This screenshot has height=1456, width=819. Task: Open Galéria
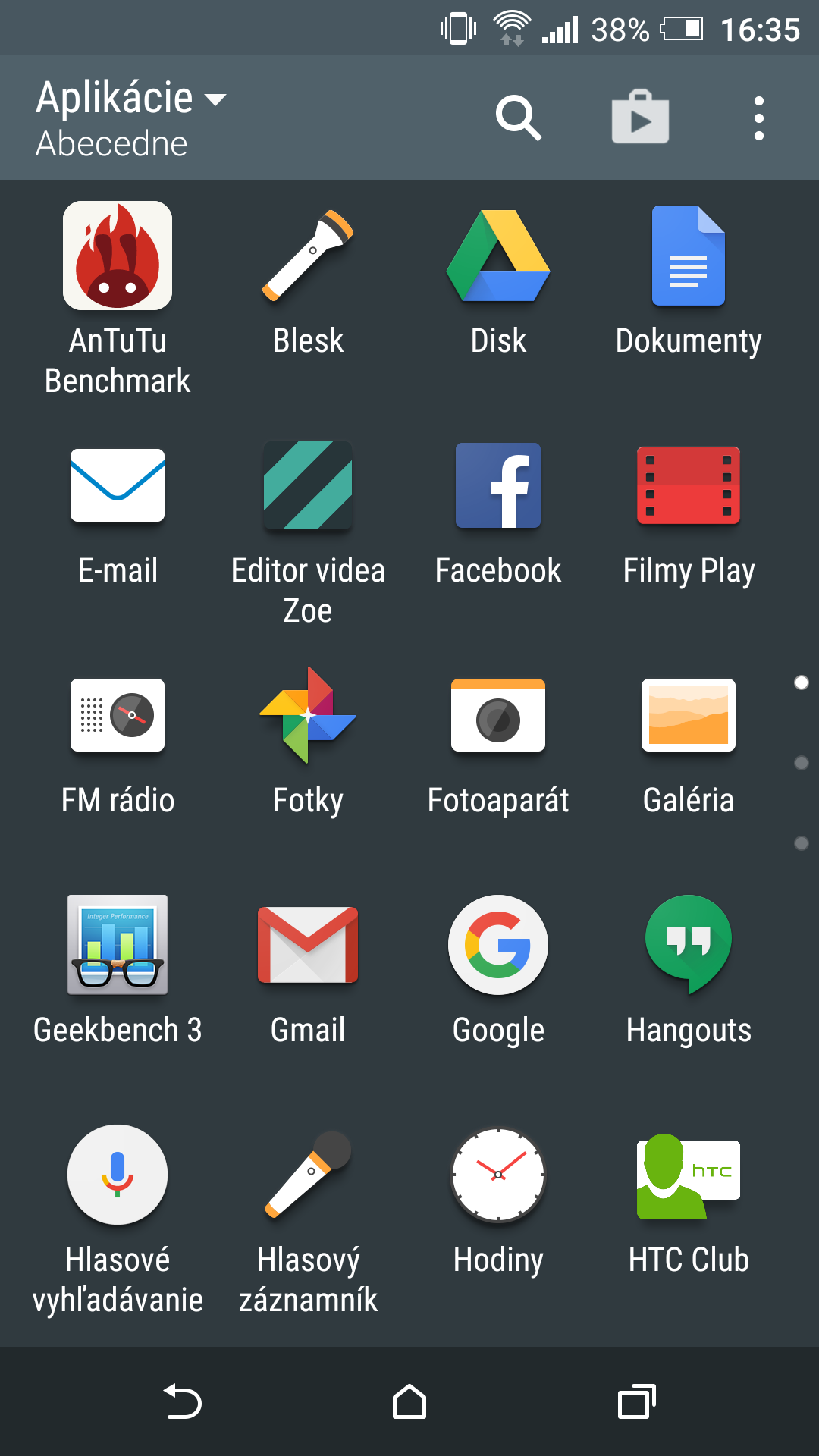[689, 716]
